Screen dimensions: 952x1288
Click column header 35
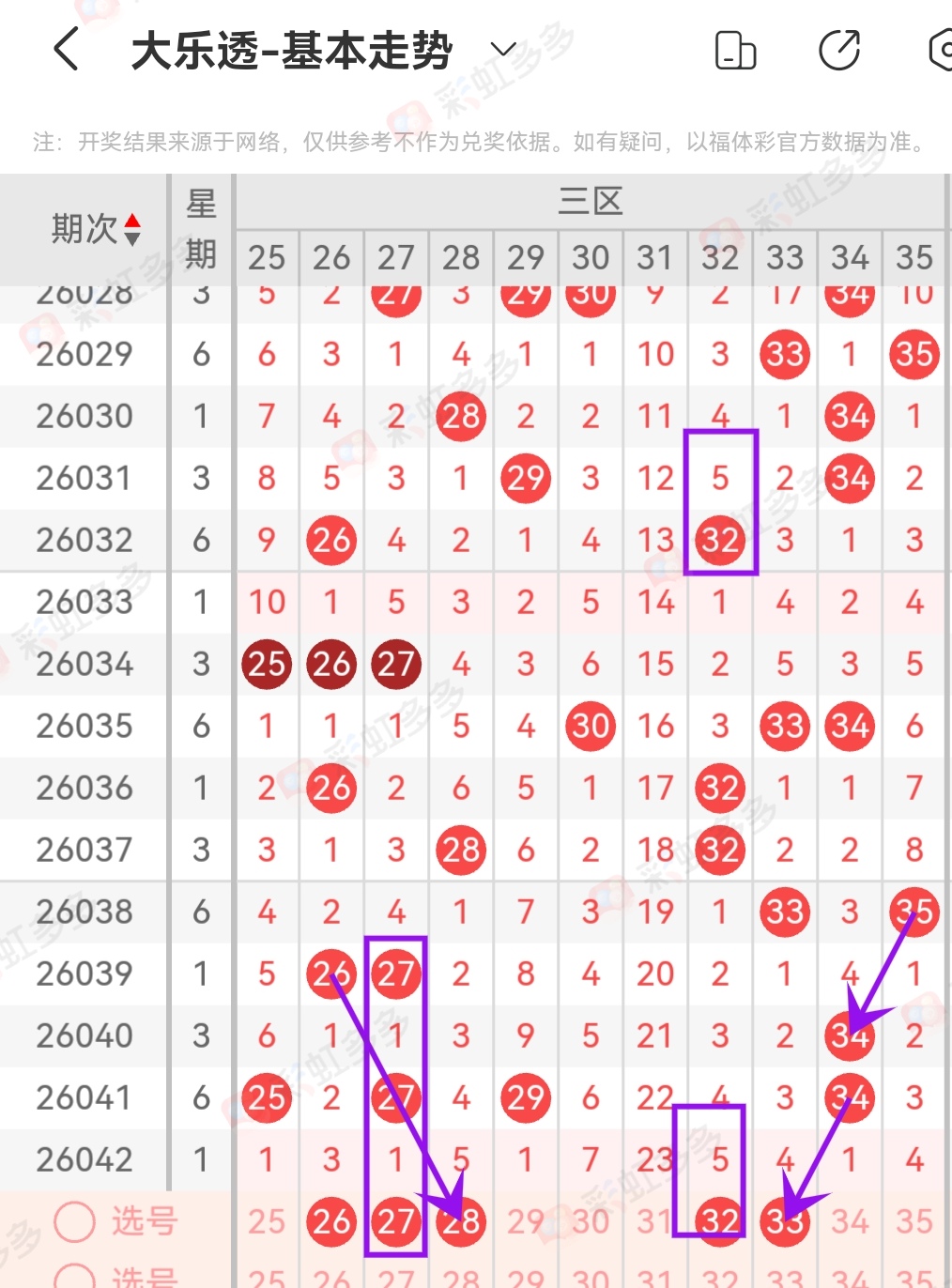click(x=914, y=257)
